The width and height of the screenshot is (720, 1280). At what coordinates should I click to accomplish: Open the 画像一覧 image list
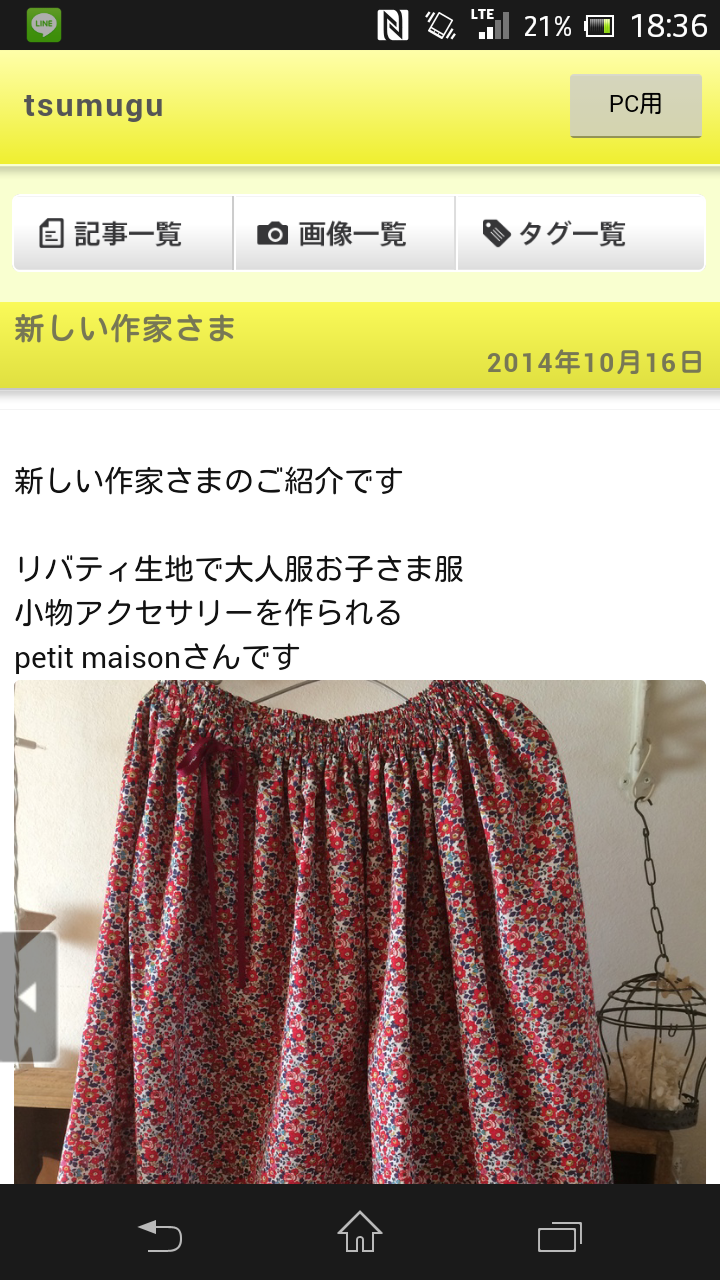[x=345, y=234]
